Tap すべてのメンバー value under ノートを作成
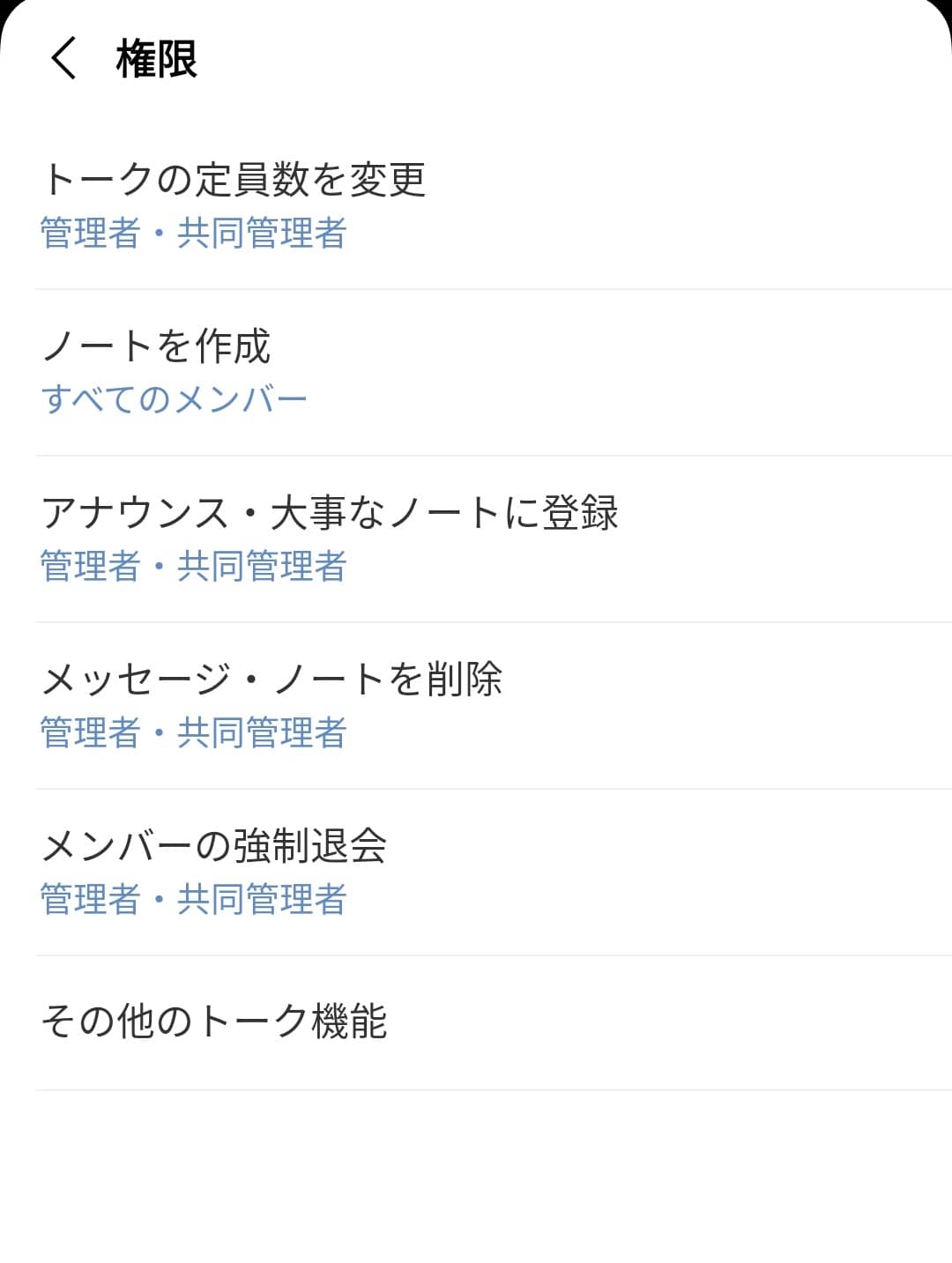952x1263 pixels. (175, 397)
